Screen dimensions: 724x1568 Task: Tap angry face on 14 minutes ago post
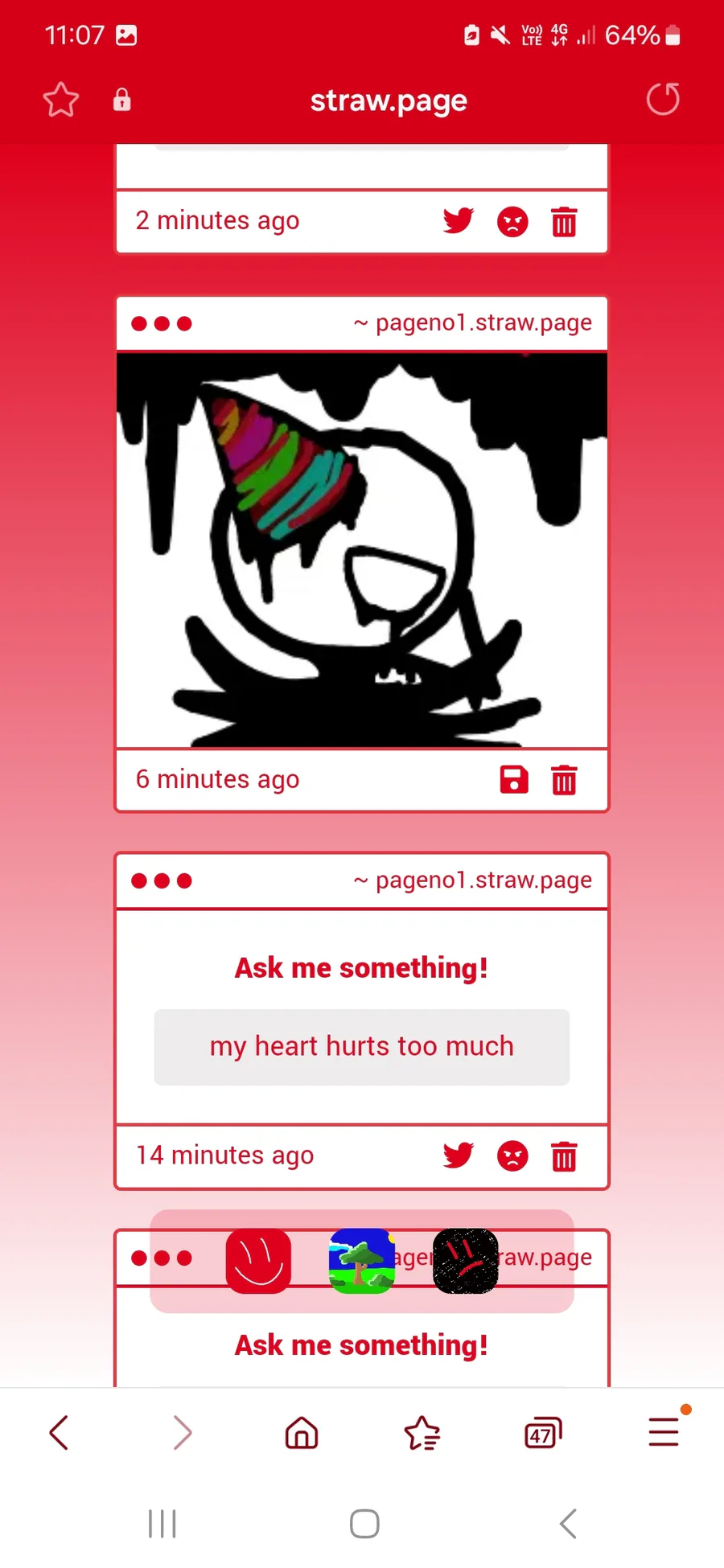click(x=512, y=1156)
